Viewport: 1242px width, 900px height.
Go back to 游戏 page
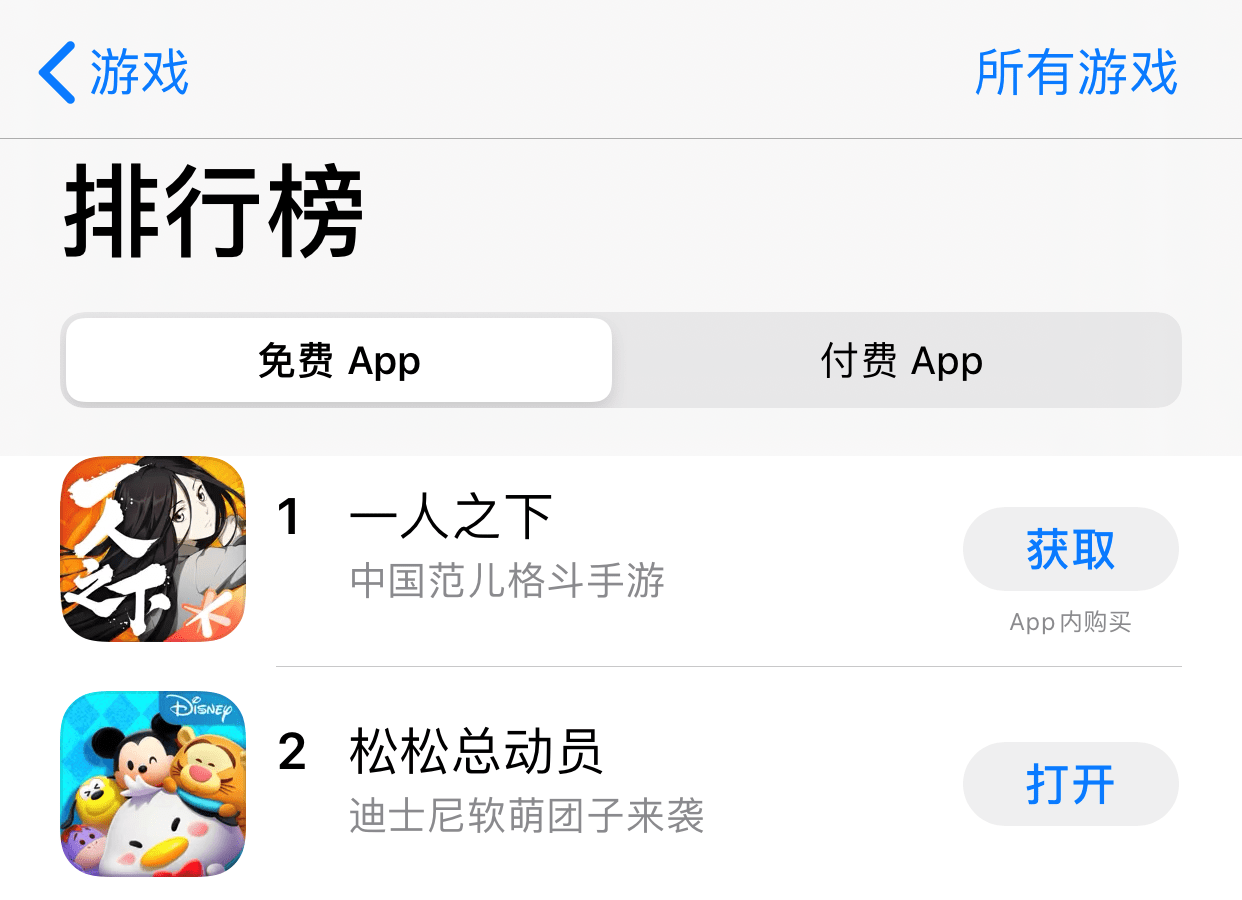pos(113,72)
